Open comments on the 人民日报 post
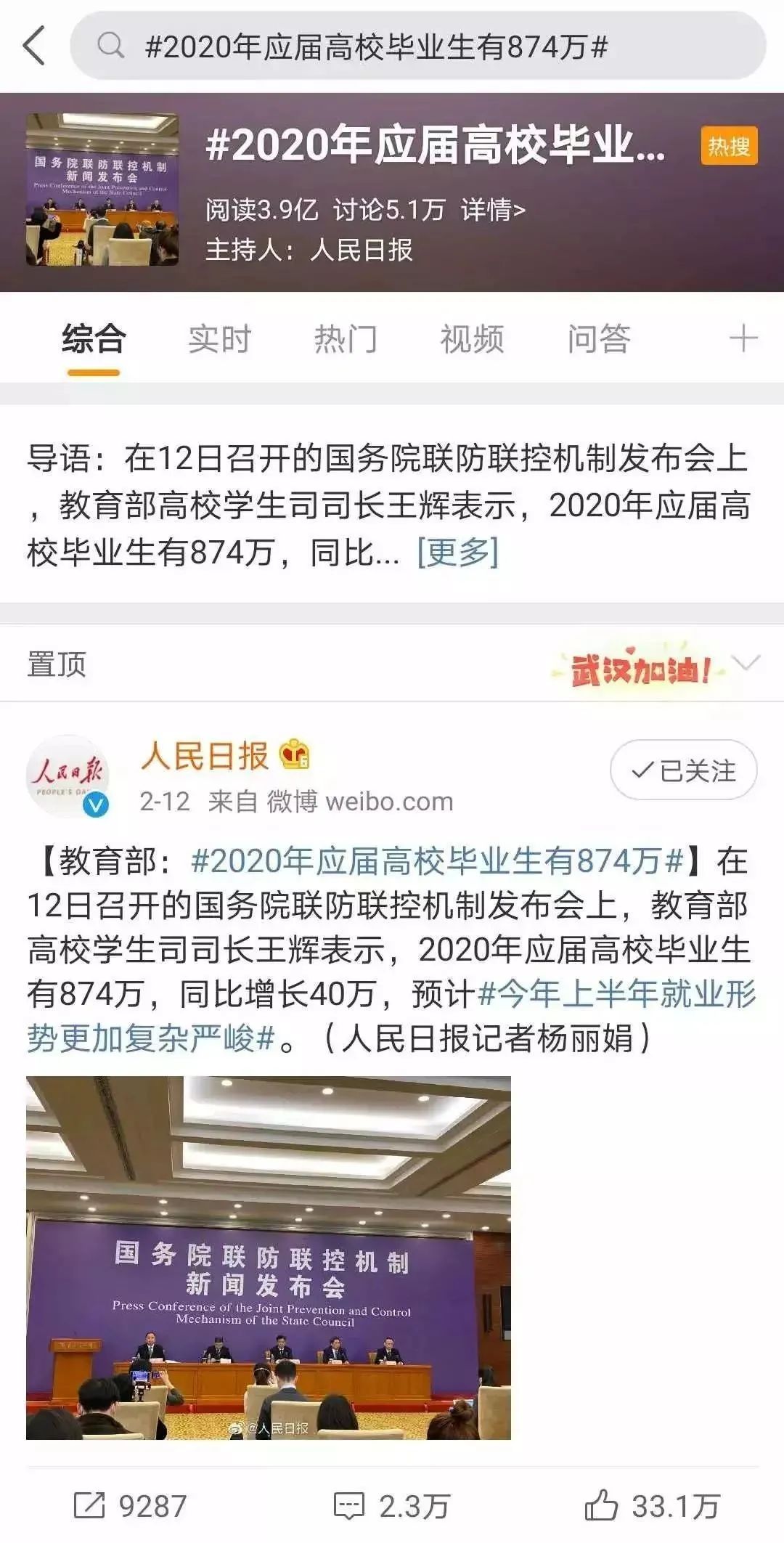The image size is (784, 1543). pos(392,1506)
